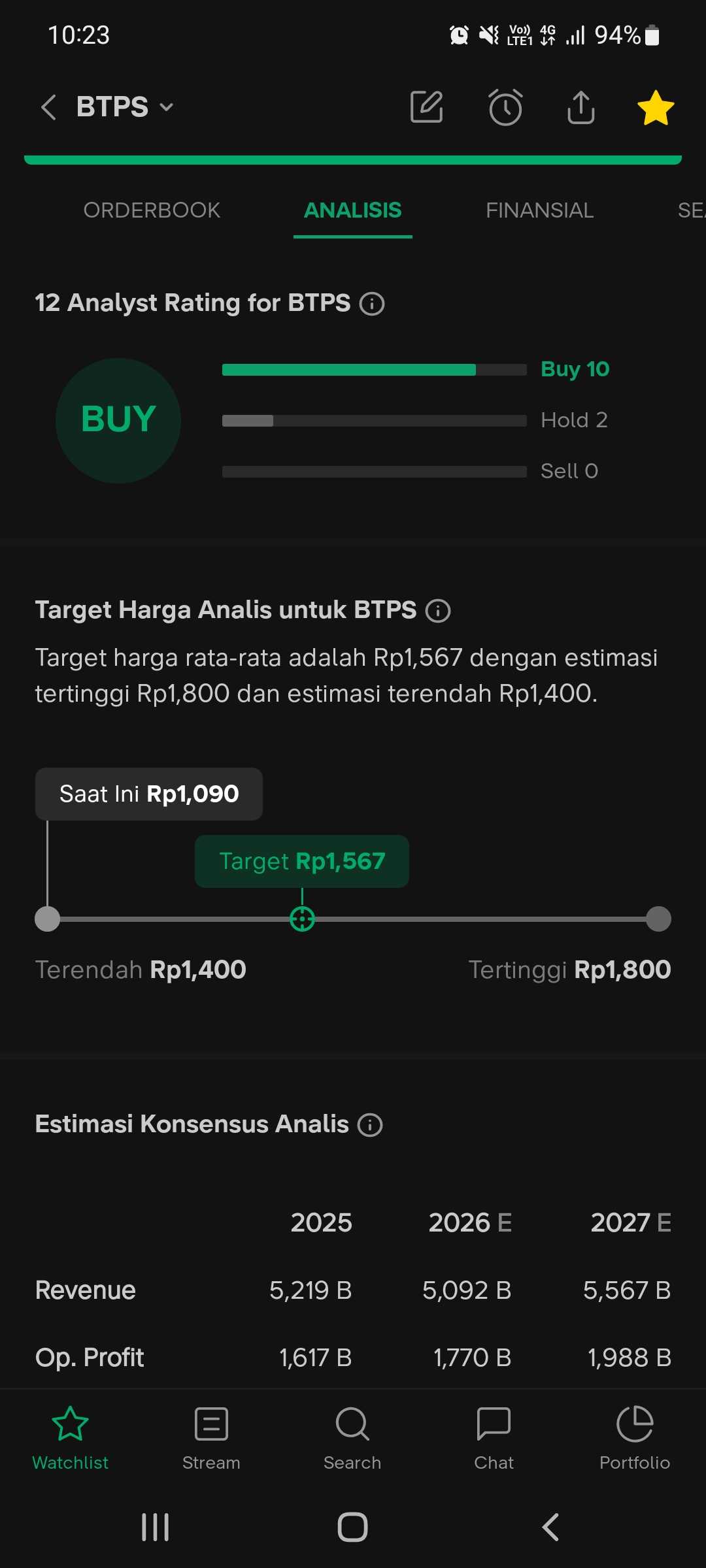Open info on Estimasi Konsensus Analis
Image resolution: width=706 pixels, height=1568 pixels.
(370, 1125)
